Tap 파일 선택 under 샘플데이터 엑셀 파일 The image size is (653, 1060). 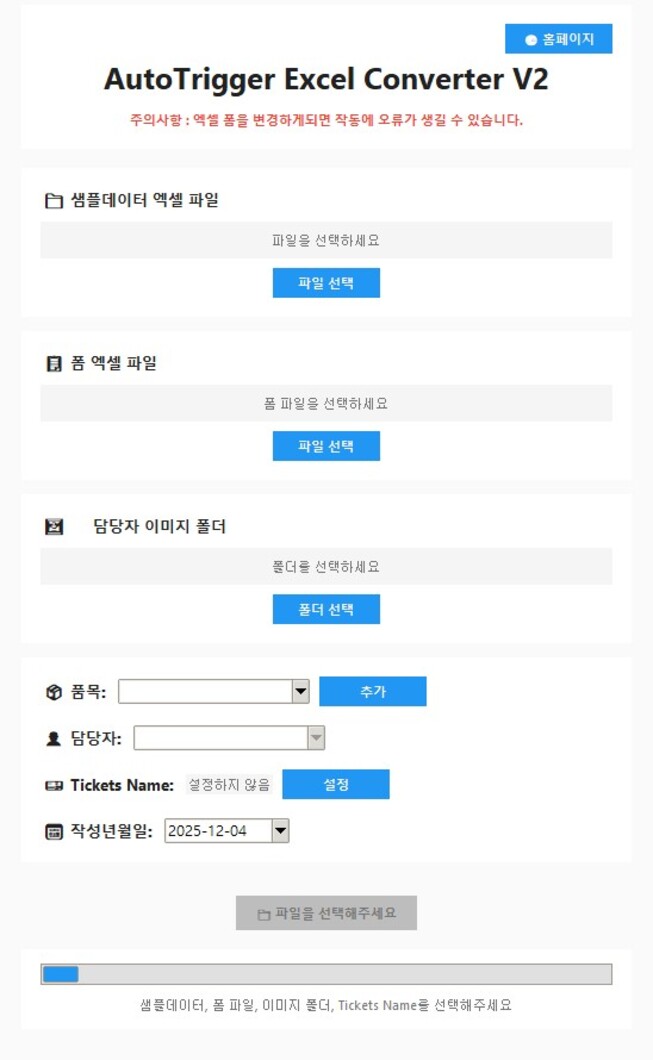(326, 283)
